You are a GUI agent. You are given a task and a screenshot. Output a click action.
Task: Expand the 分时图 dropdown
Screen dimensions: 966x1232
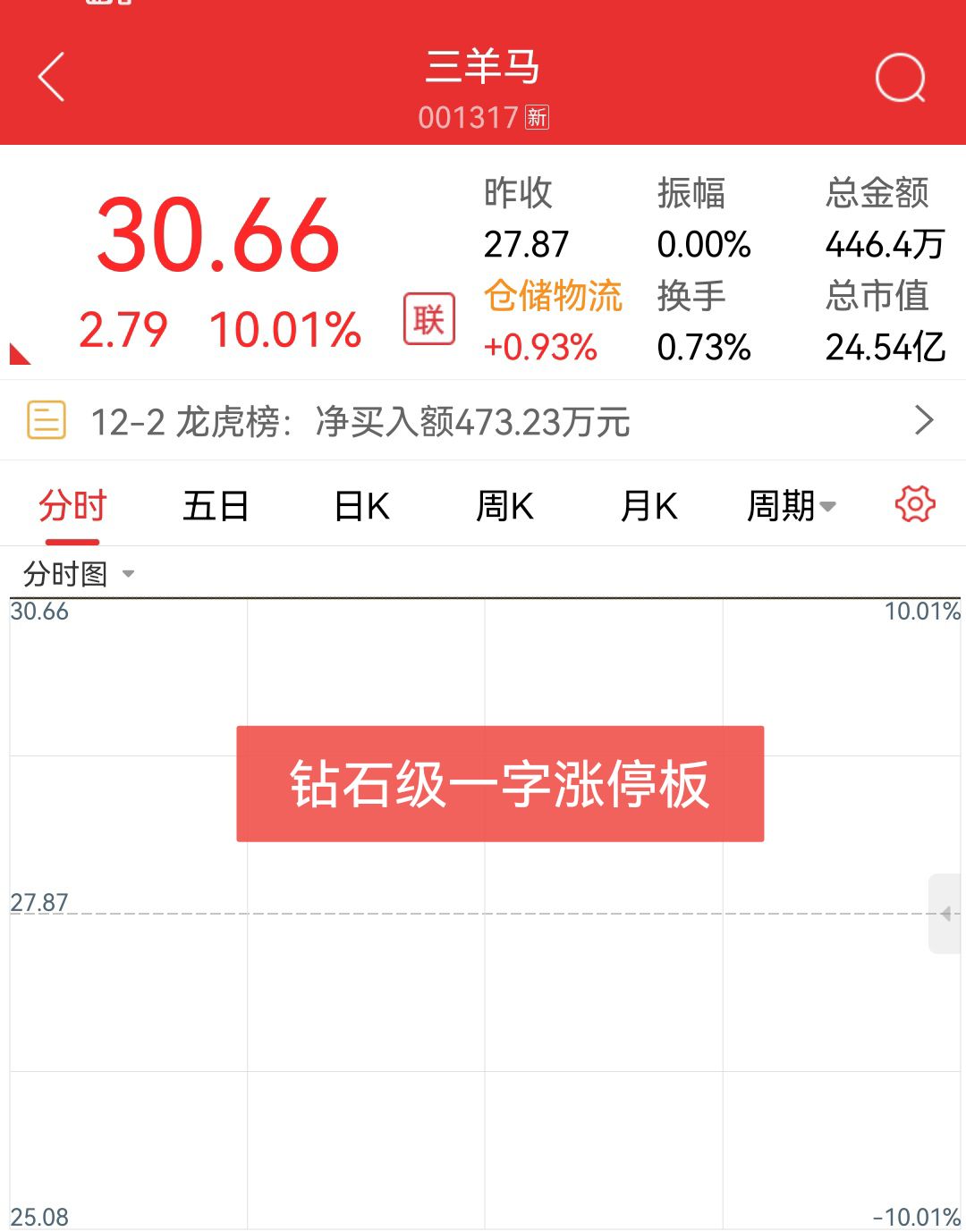79,574
